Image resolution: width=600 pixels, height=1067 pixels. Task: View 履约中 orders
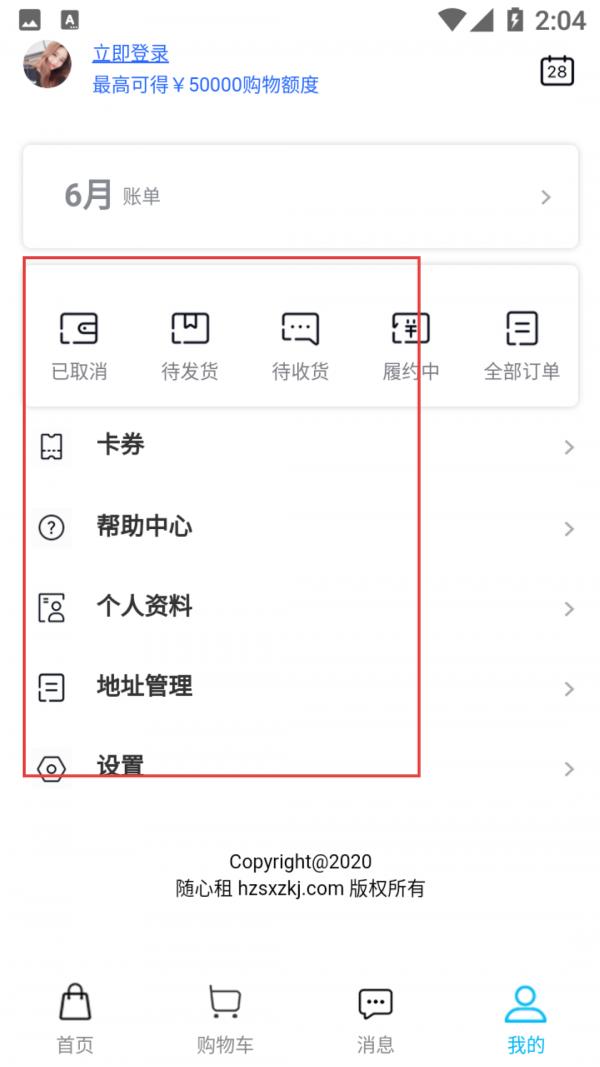[411, 346]
